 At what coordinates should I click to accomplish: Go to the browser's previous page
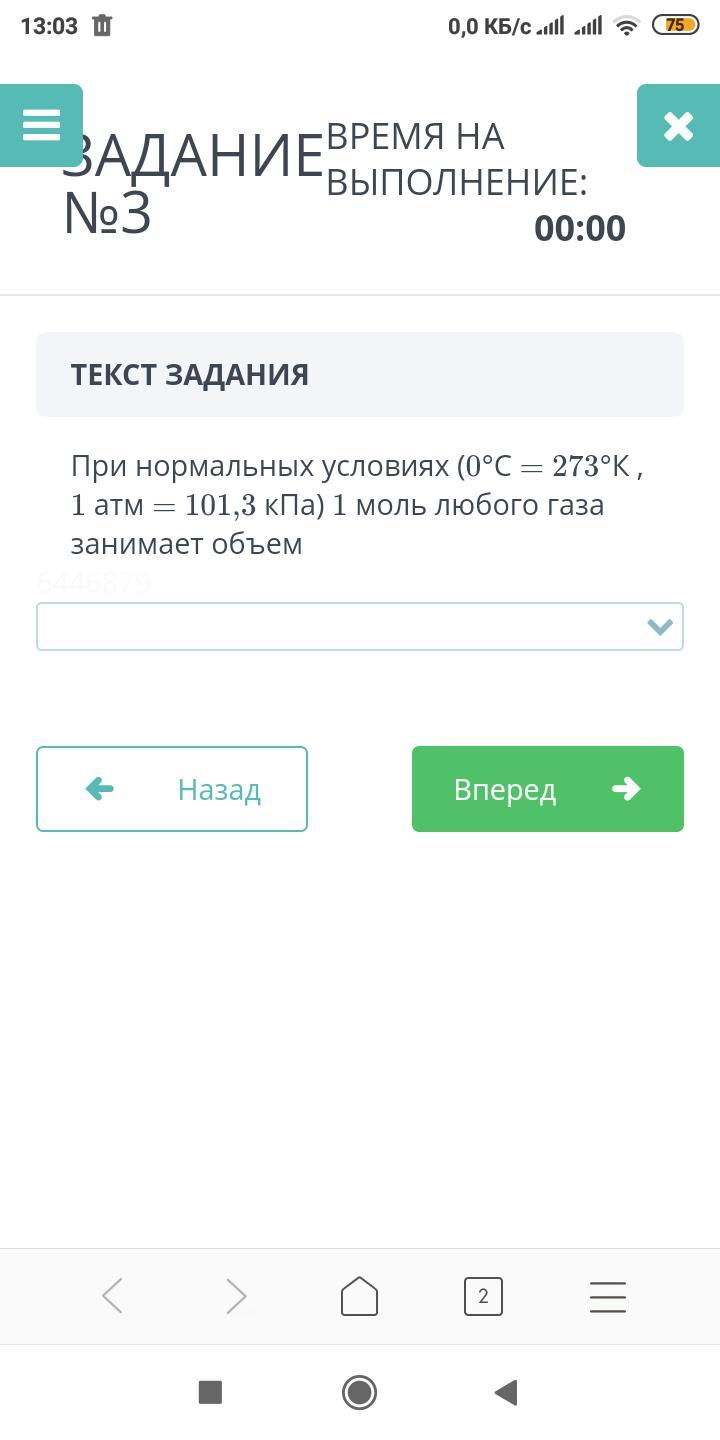112,1296
